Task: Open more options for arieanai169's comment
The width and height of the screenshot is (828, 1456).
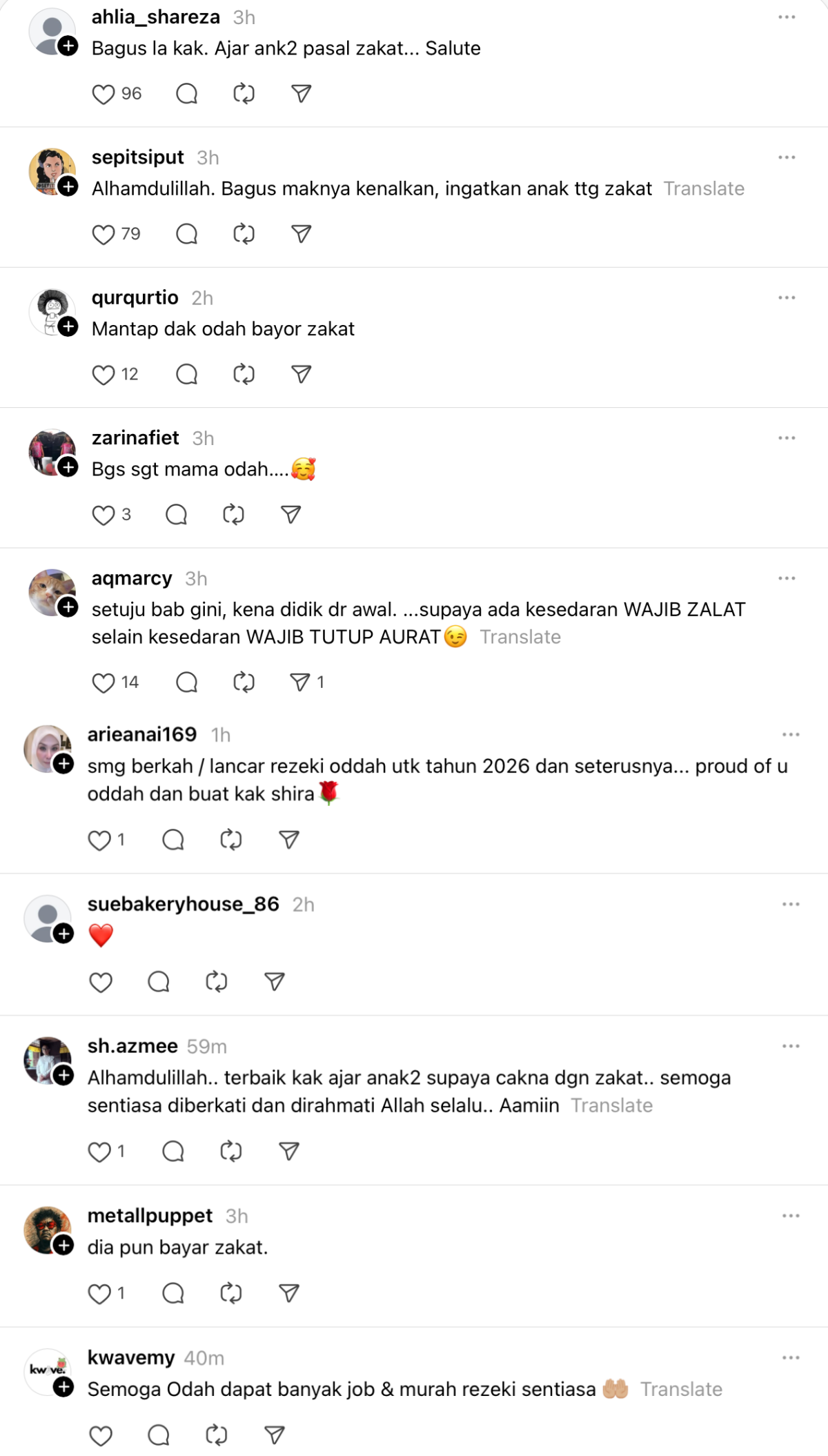Action: coord(791,734)
